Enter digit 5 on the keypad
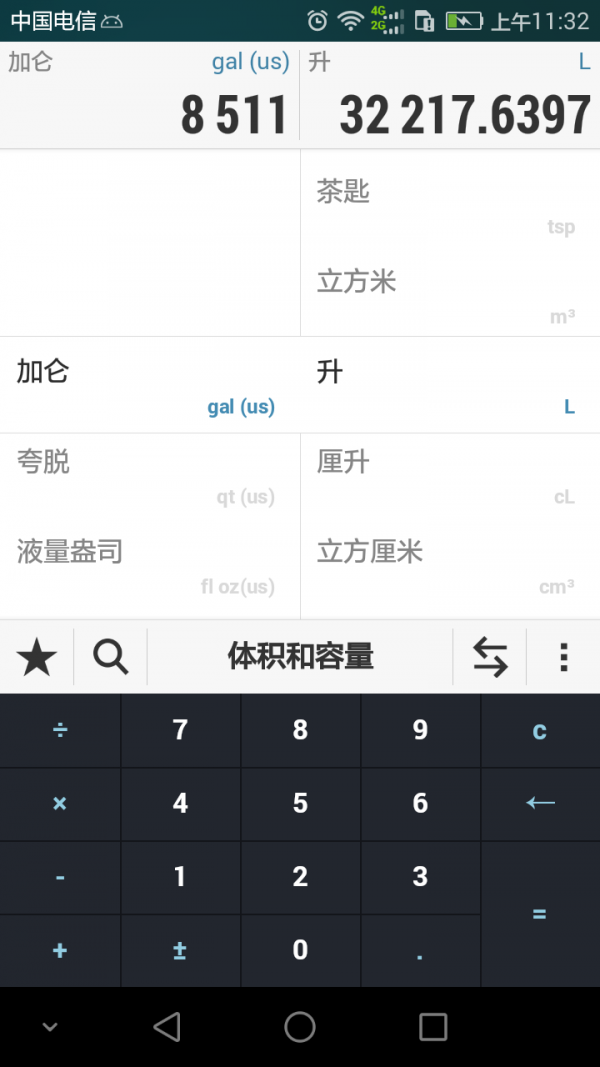Image resolution: width=600 pixels, height=1067 pixels. click(x=300, y=803)
